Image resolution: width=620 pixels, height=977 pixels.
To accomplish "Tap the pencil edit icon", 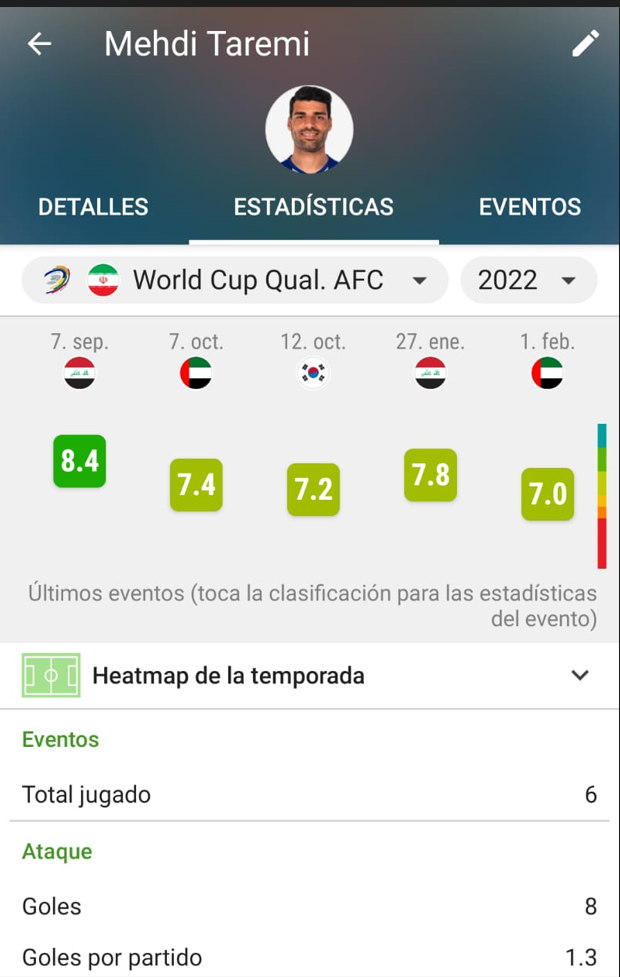I will click(x=585, y=43).
